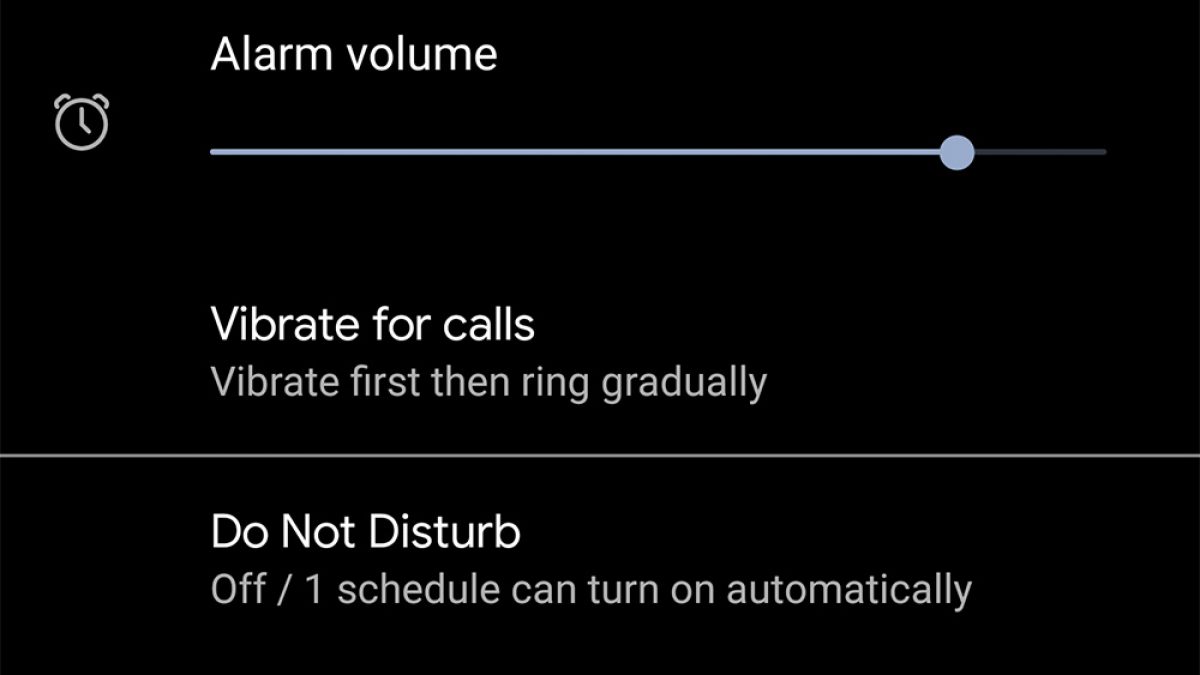The height and width of the screenshot is (675, 1200).
Task: Open Do Not Disturb settings
Action: [x=590, y=560]
